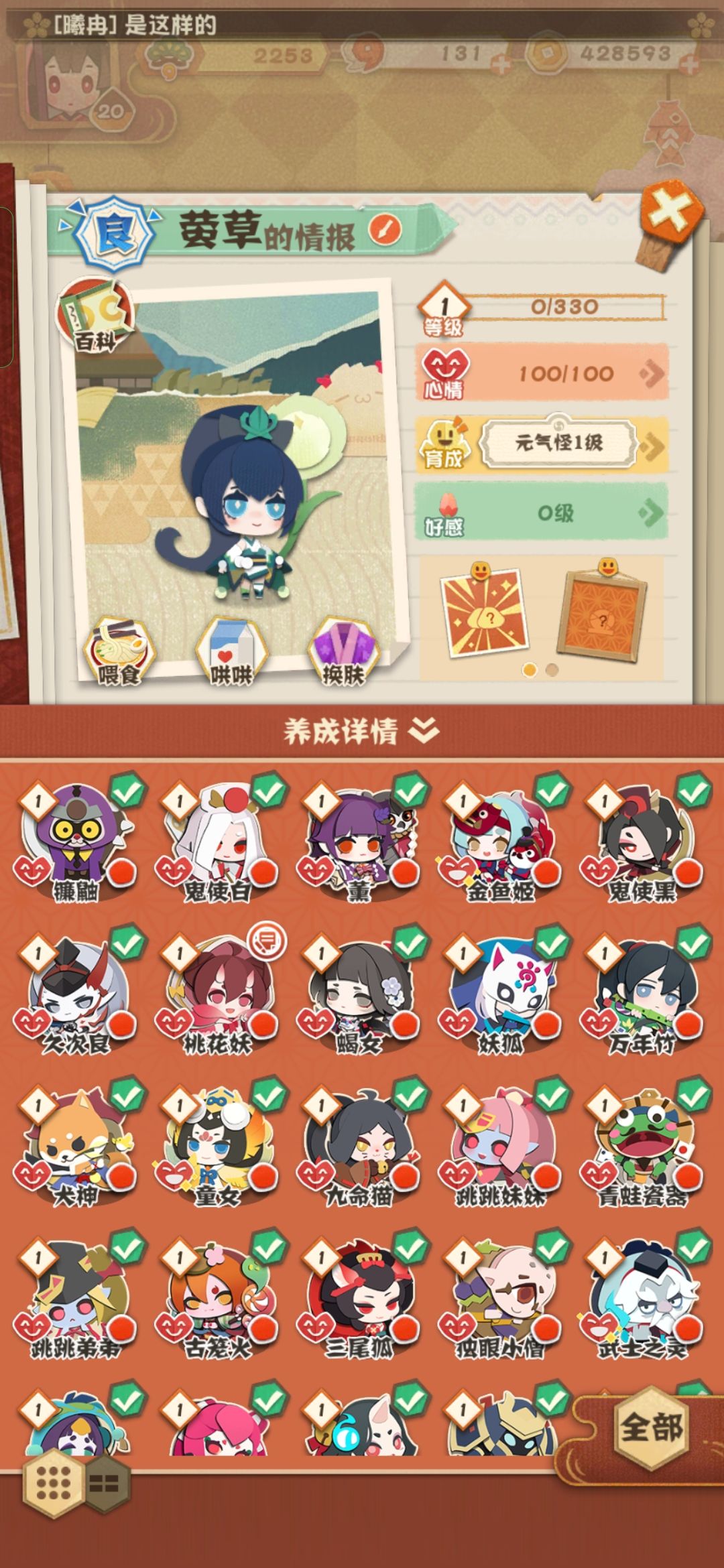
Task: Toggle the green checkmark on 镰鼬
Action: point(127,791)
